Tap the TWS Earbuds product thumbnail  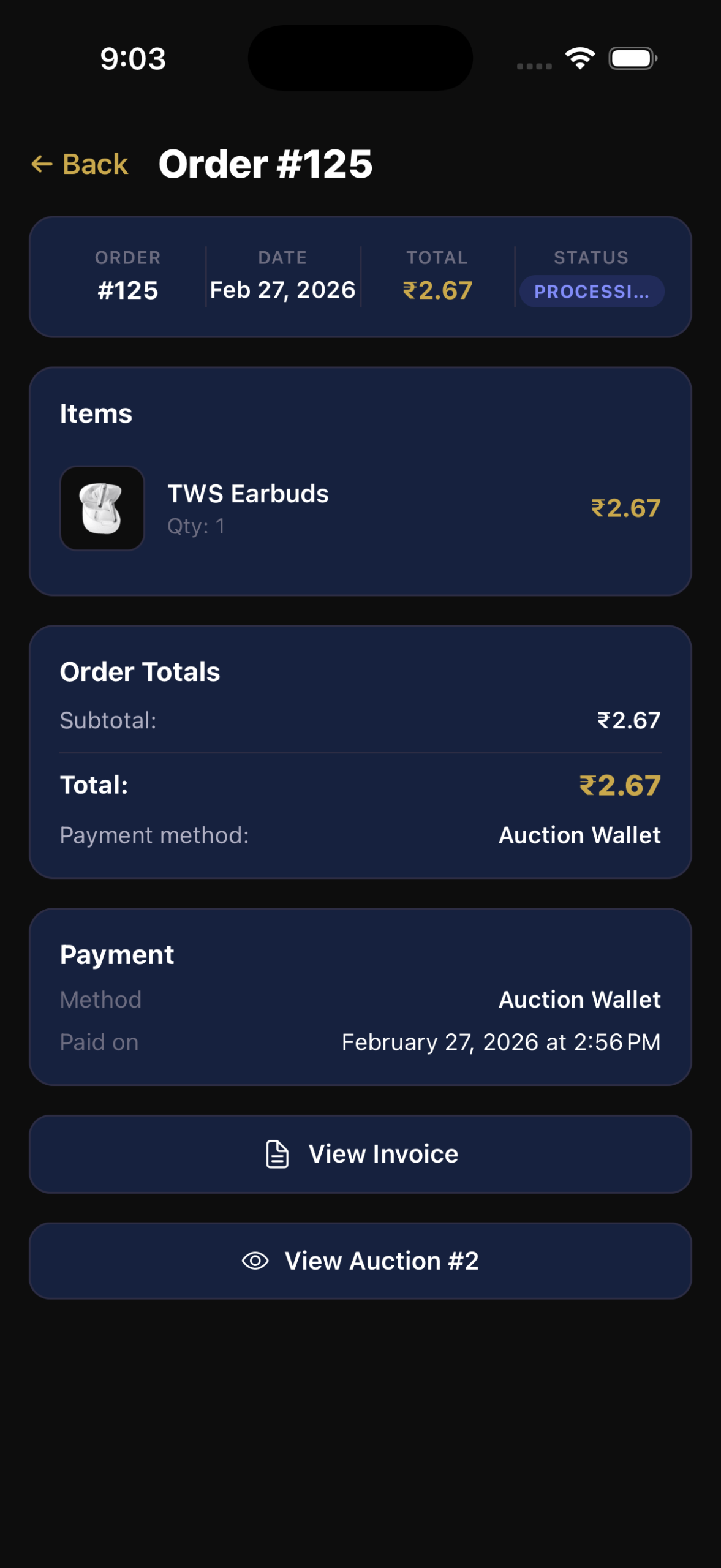tap(102, 508)
